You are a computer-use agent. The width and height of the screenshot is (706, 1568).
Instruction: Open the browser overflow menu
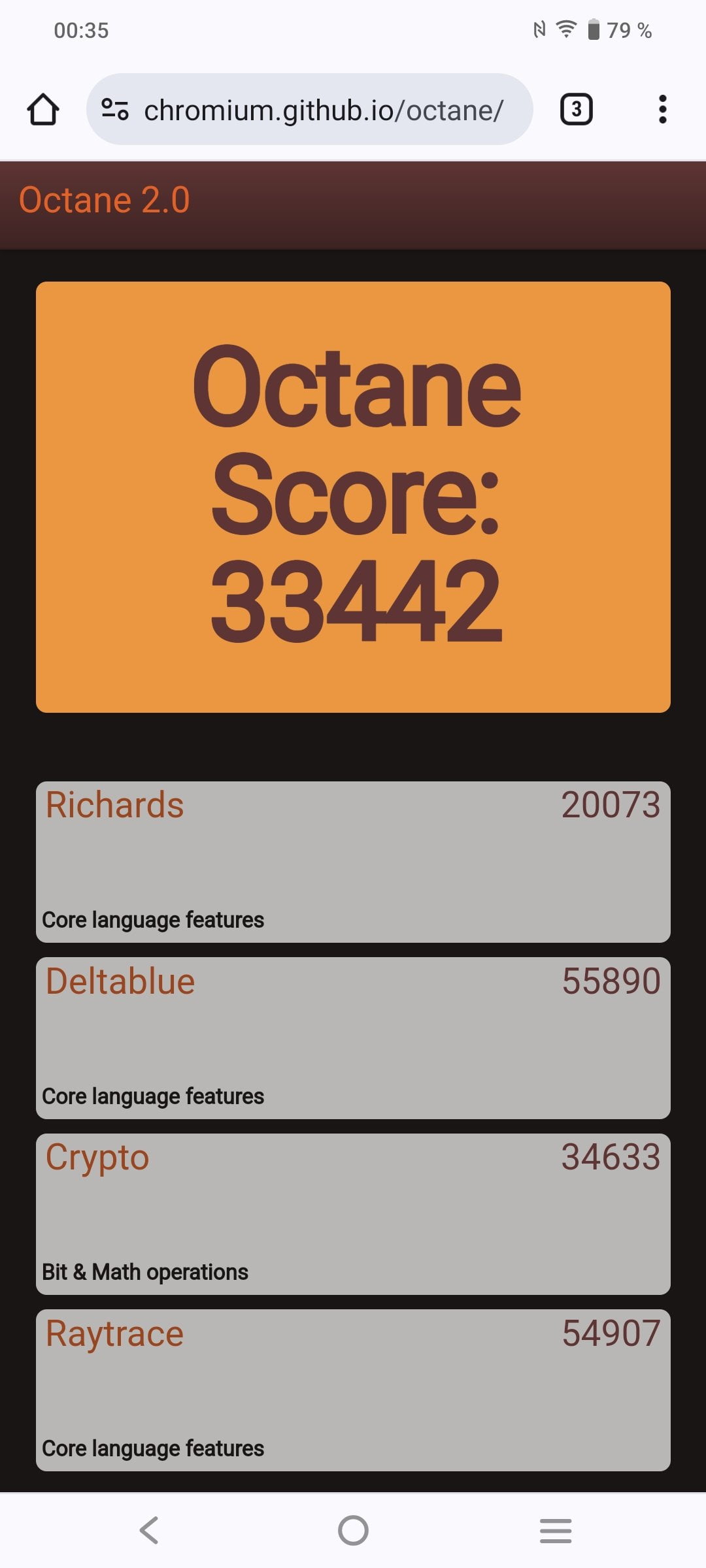coord(662,109)
